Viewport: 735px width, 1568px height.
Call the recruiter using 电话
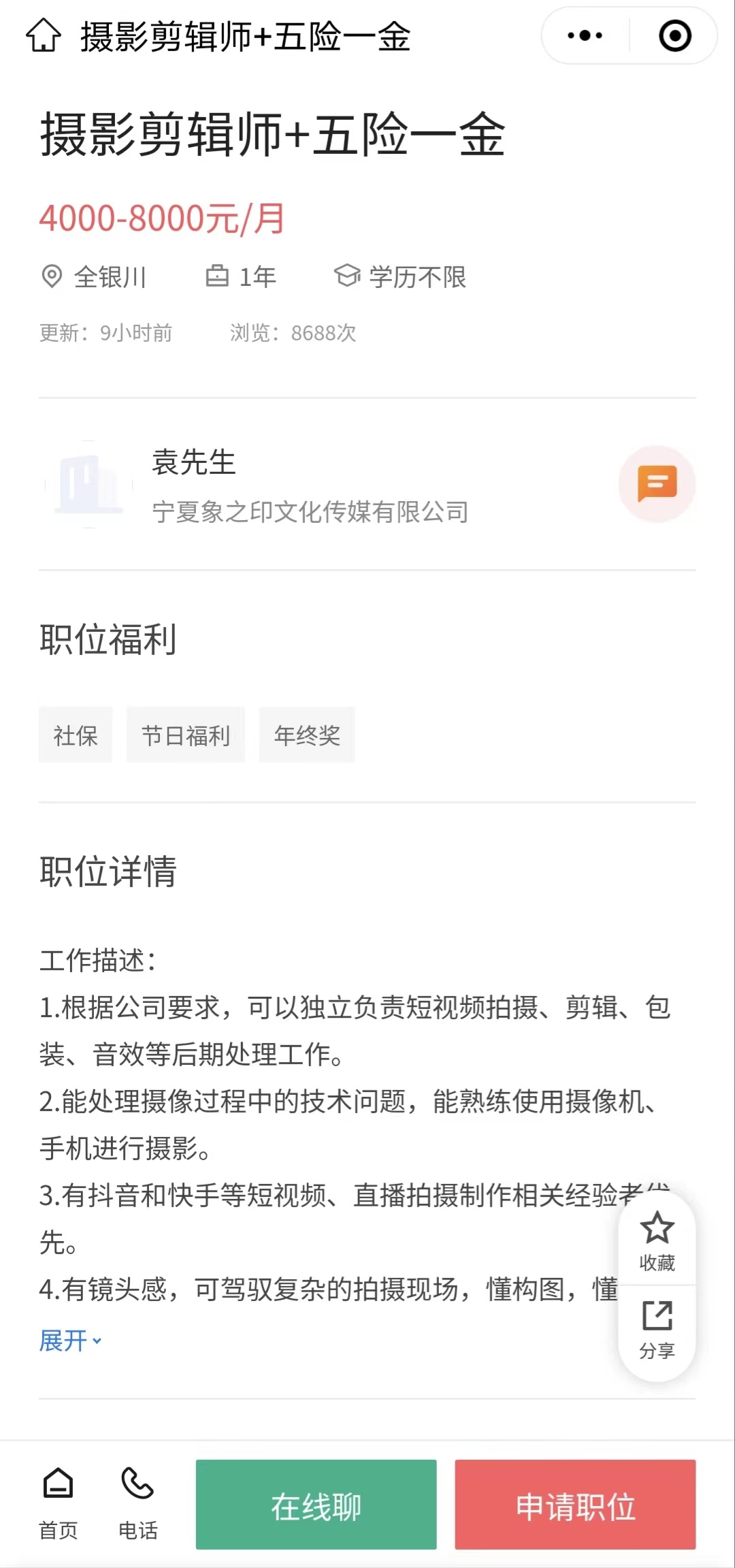click(x=138, y=1504)
